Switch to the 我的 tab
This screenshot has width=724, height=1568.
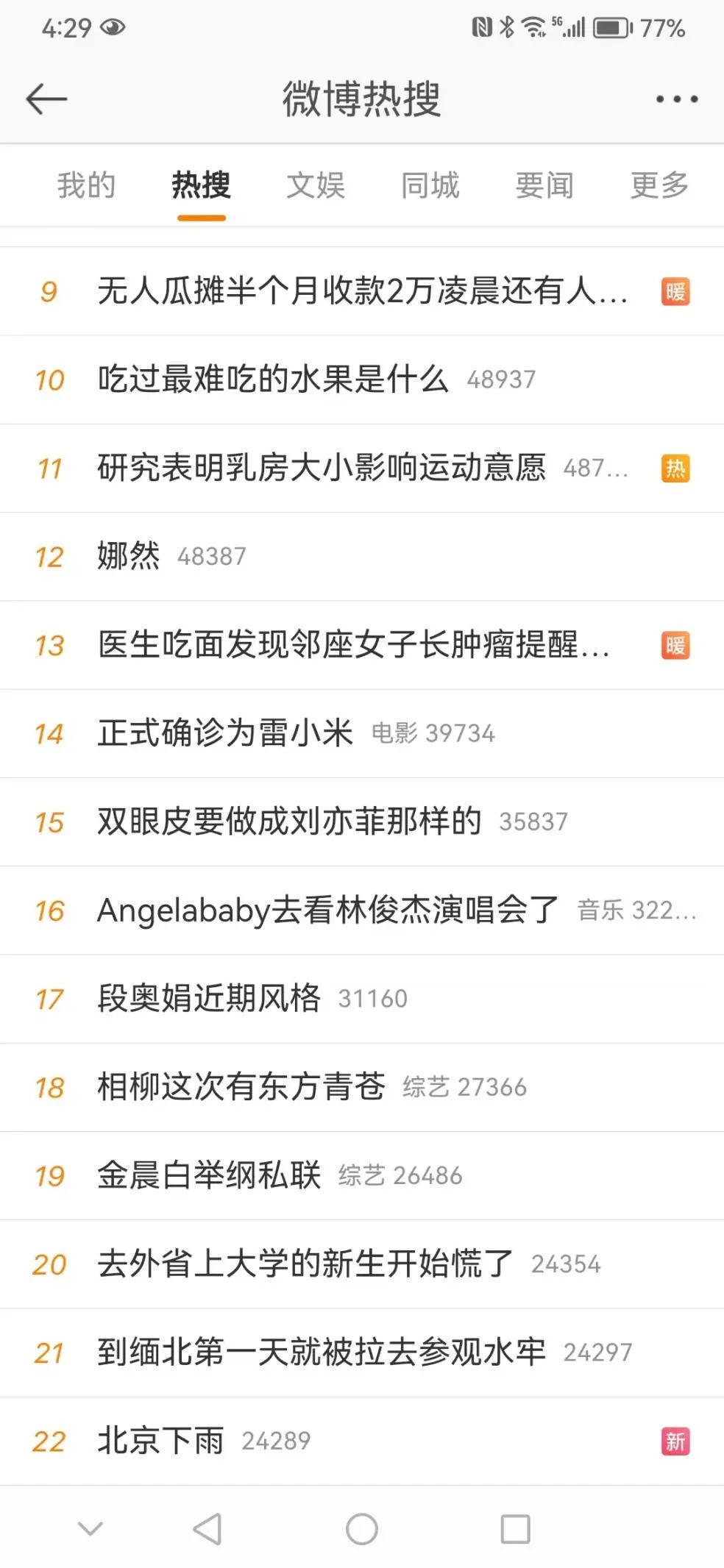[87, 185]
